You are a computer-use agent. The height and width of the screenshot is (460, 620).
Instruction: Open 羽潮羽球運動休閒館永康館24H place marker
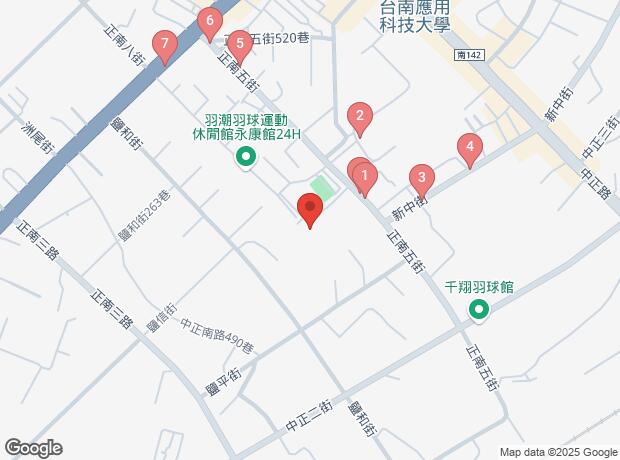pyautogui.click(x=245, y=157)
